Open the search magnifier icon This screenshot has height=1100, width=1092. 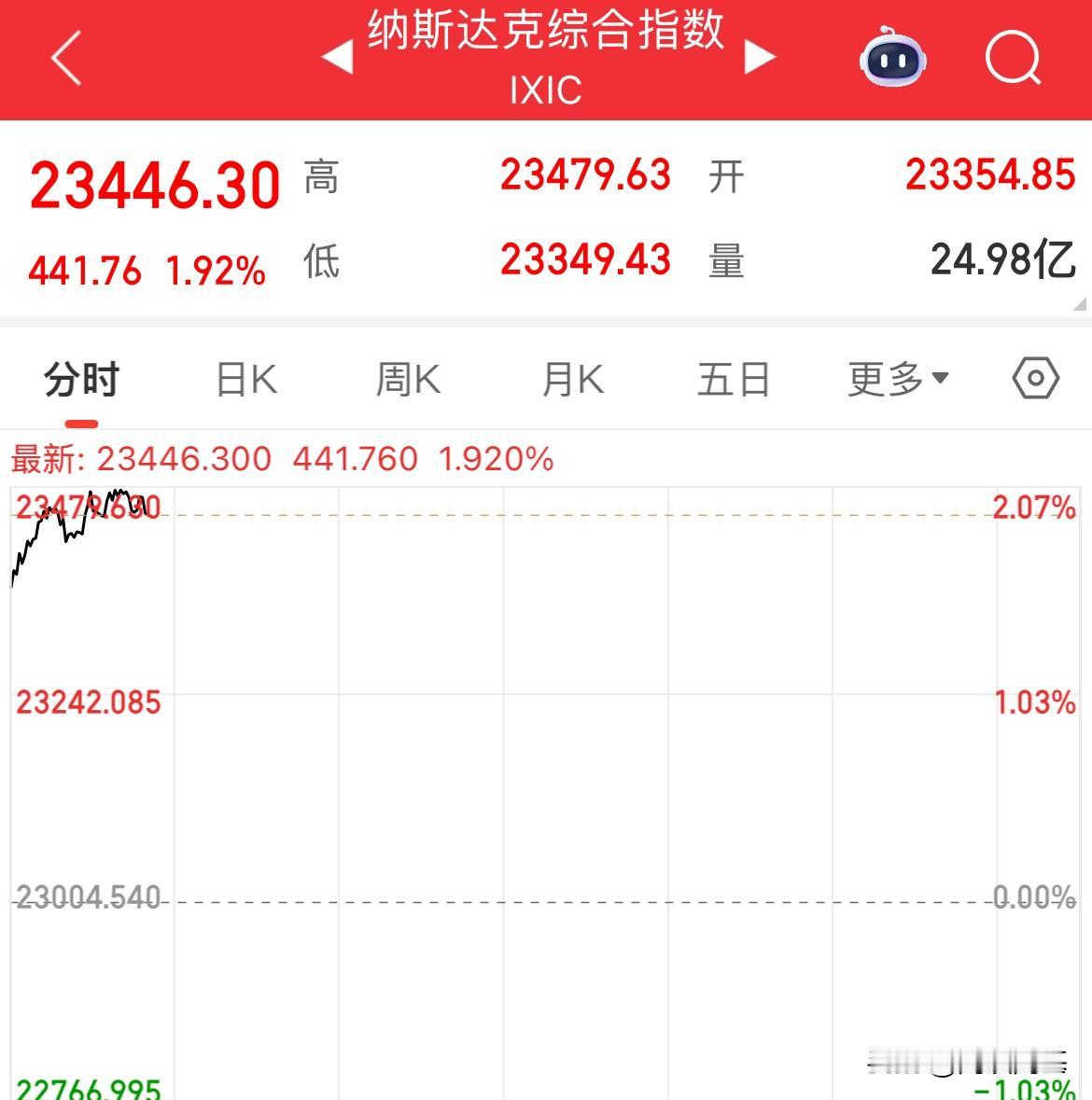pyautogui.click(x=1013, y=59)
